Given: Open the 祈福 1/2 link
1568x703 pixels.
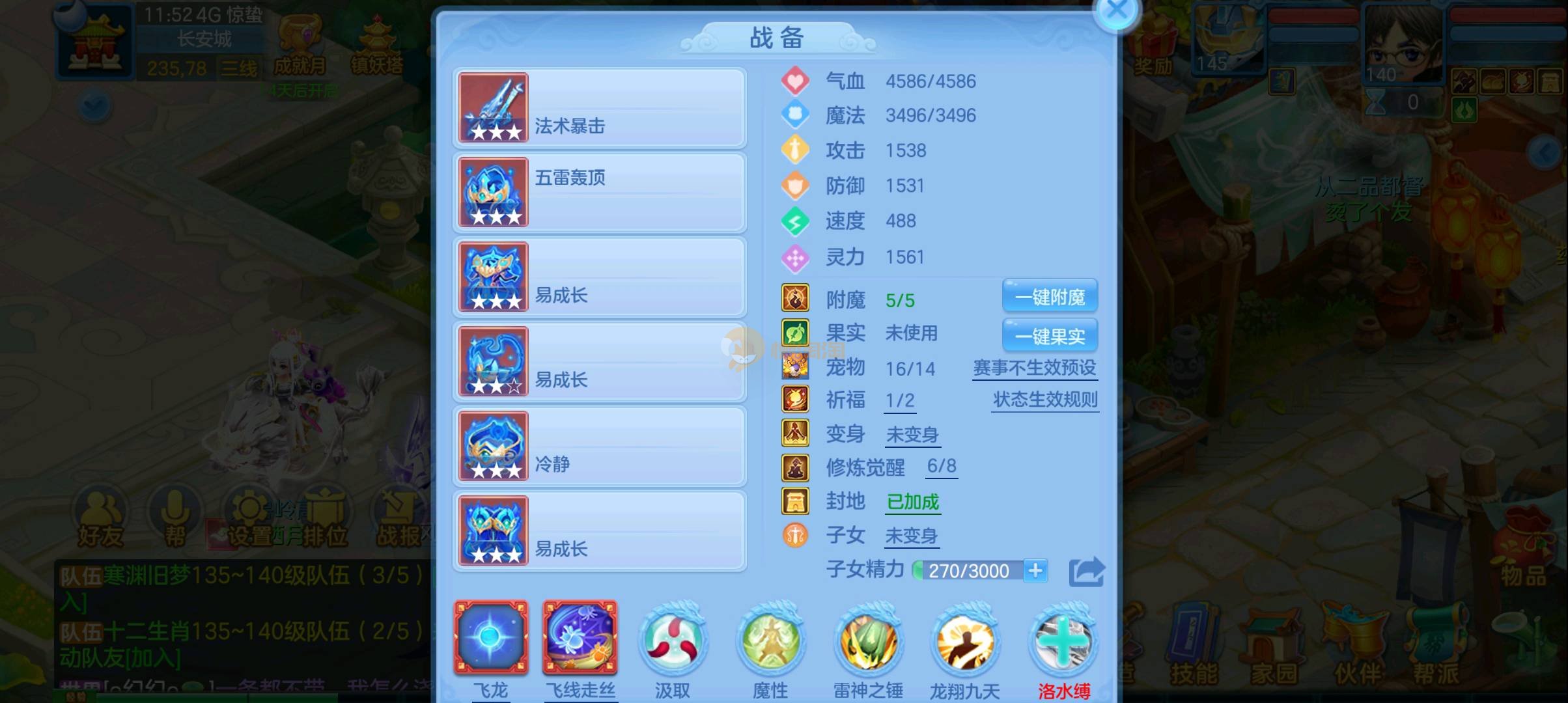Looking at the screenshot, I should 900,400.
